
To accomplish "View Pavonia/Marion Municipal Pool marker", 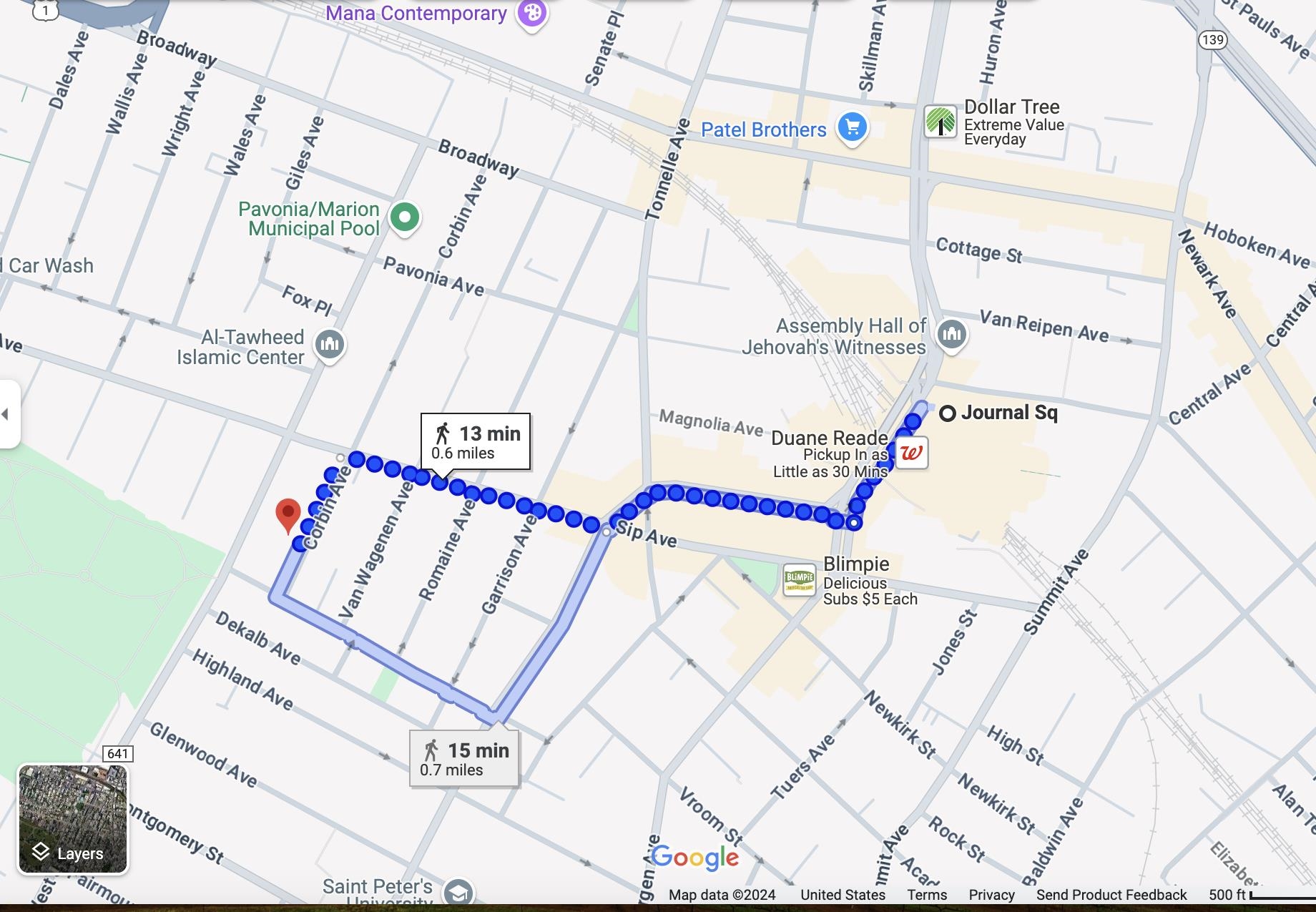I will pos(404,217).
